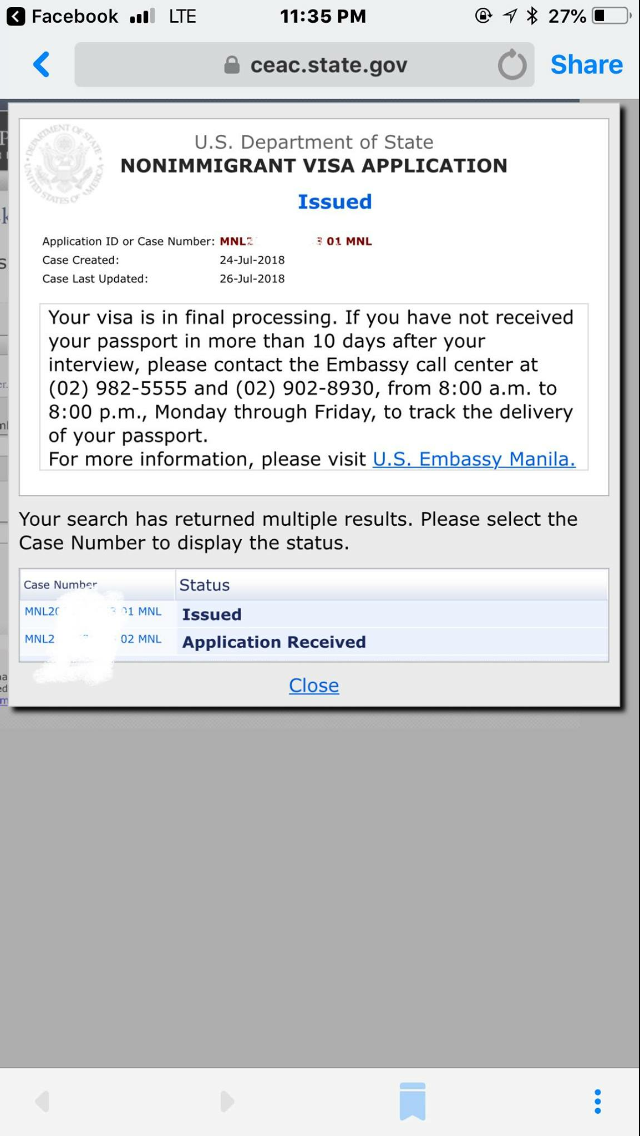This screenshot has width=640, height=1136.
Task: Tap the bottom toolbar forward arrow
Action: pos(227,1101)
